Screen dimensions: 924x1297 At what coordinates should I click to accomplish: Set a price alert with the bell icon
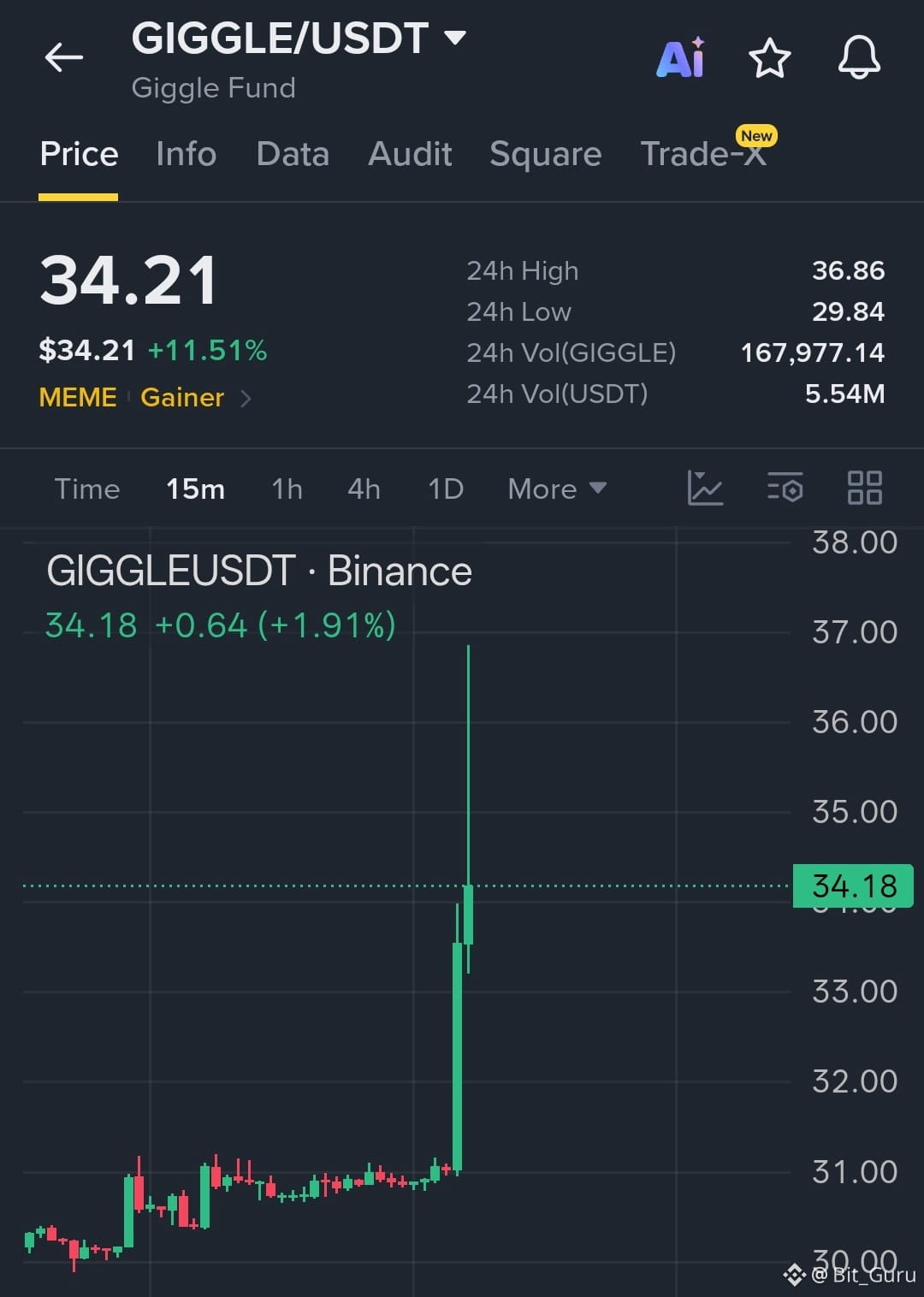click(x=859, y=58)
